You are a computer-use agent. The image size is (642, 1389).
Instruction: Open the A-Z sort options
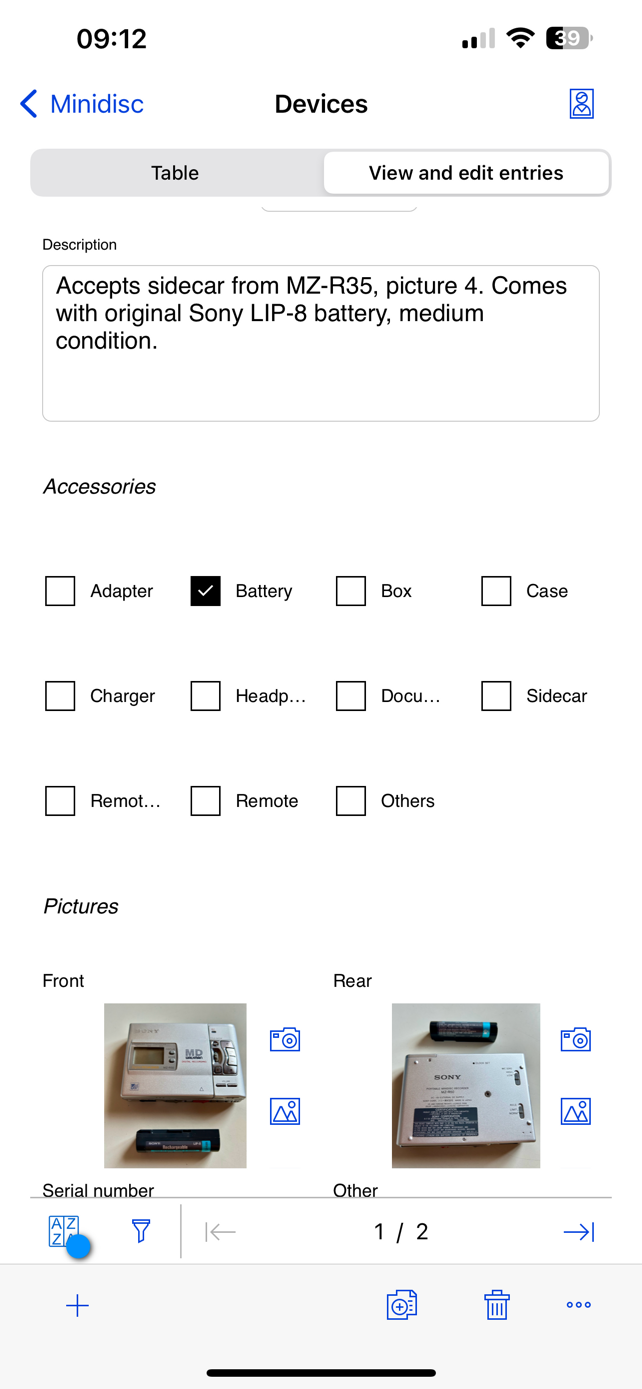pos(64,1231)
